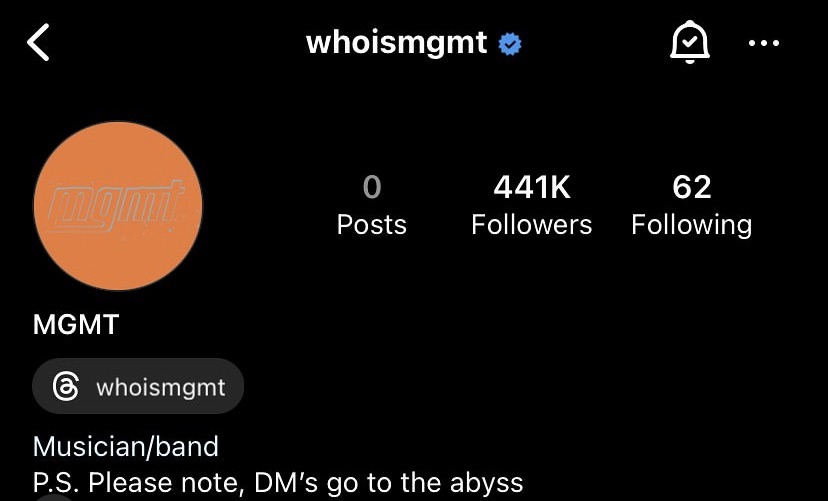Viewport: 828px width, 501px height.
Task: Open the 62 Following list
Action: click(x=691, y=205)
